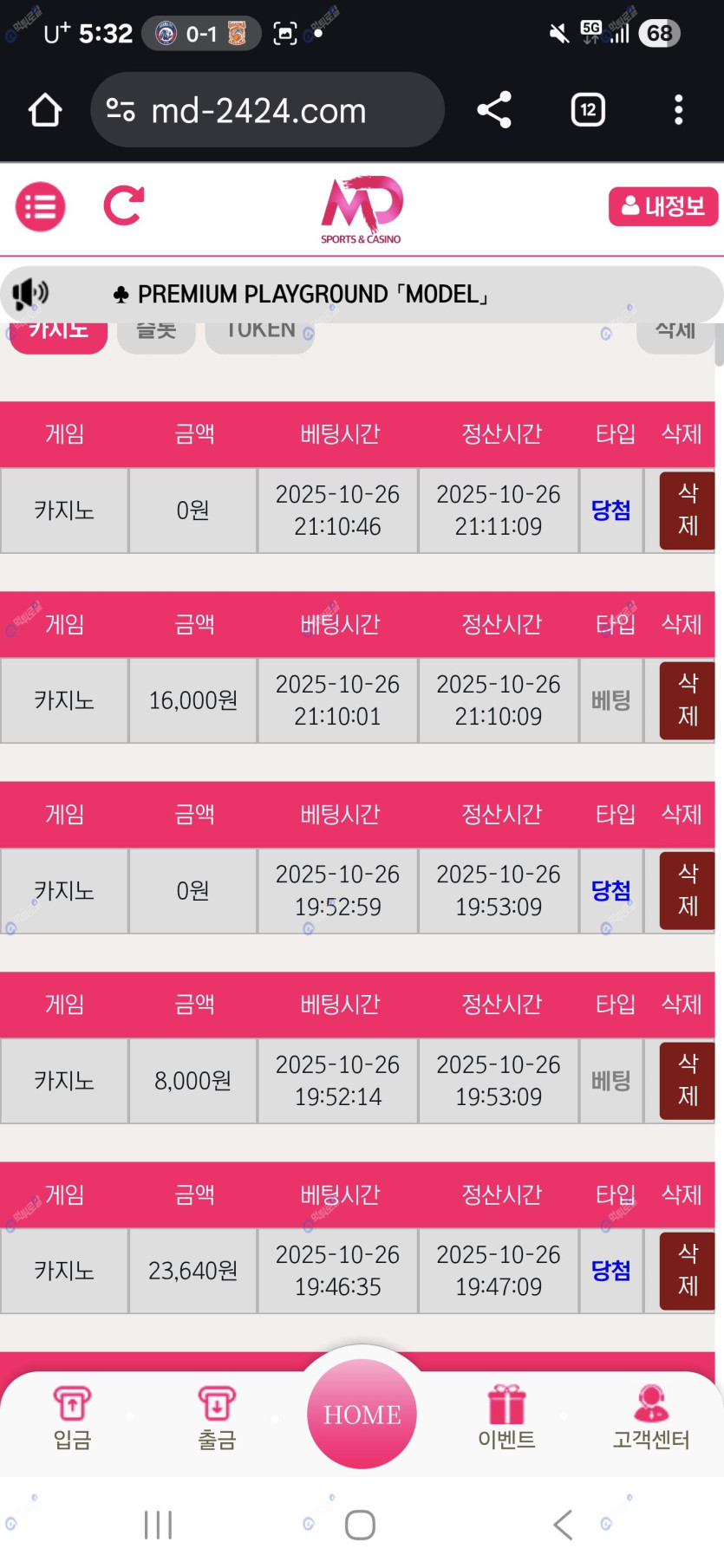Delete the 8,000원 bet record
The height and width of the screenshot is (1568, 724).
687,1080
